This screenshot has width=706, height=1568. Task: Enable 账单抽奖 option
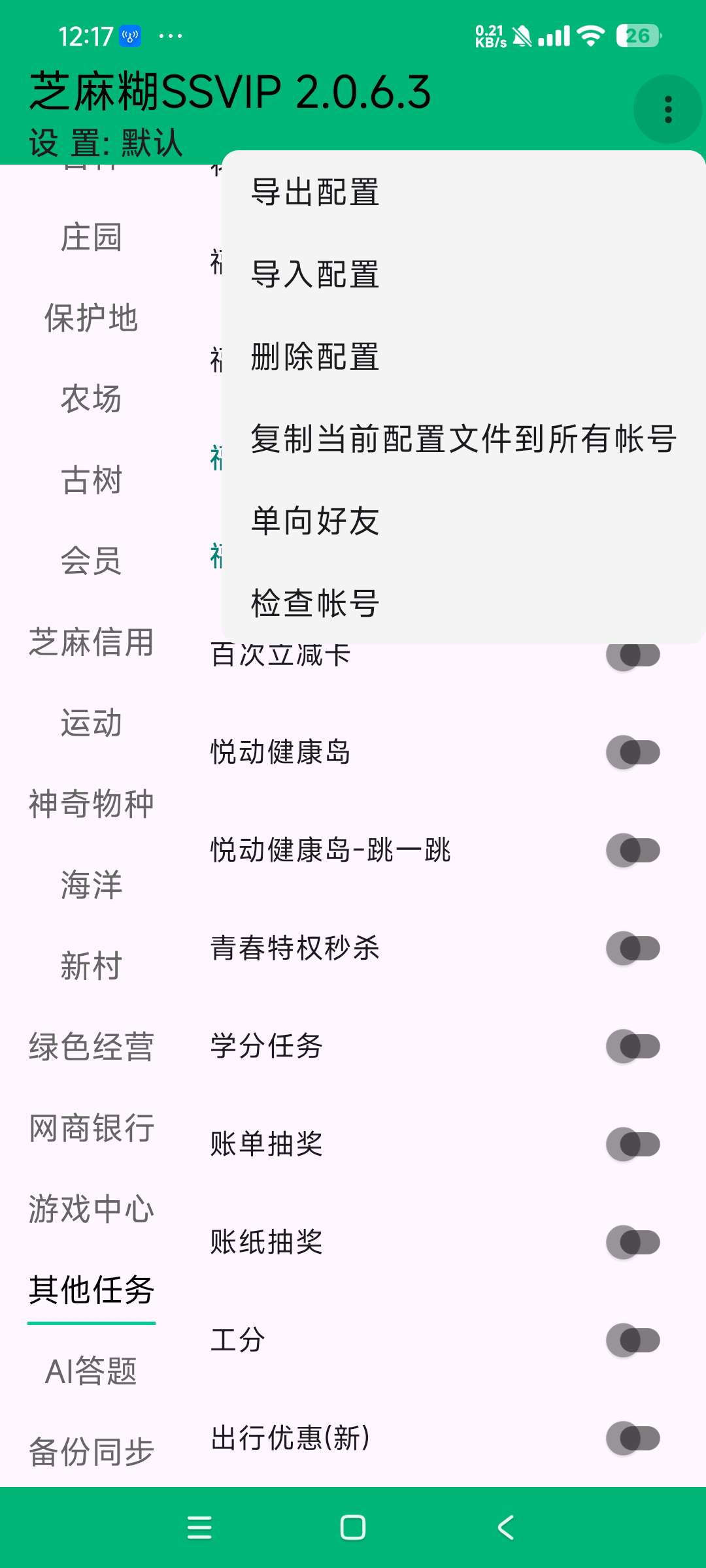pos(633,1144)
